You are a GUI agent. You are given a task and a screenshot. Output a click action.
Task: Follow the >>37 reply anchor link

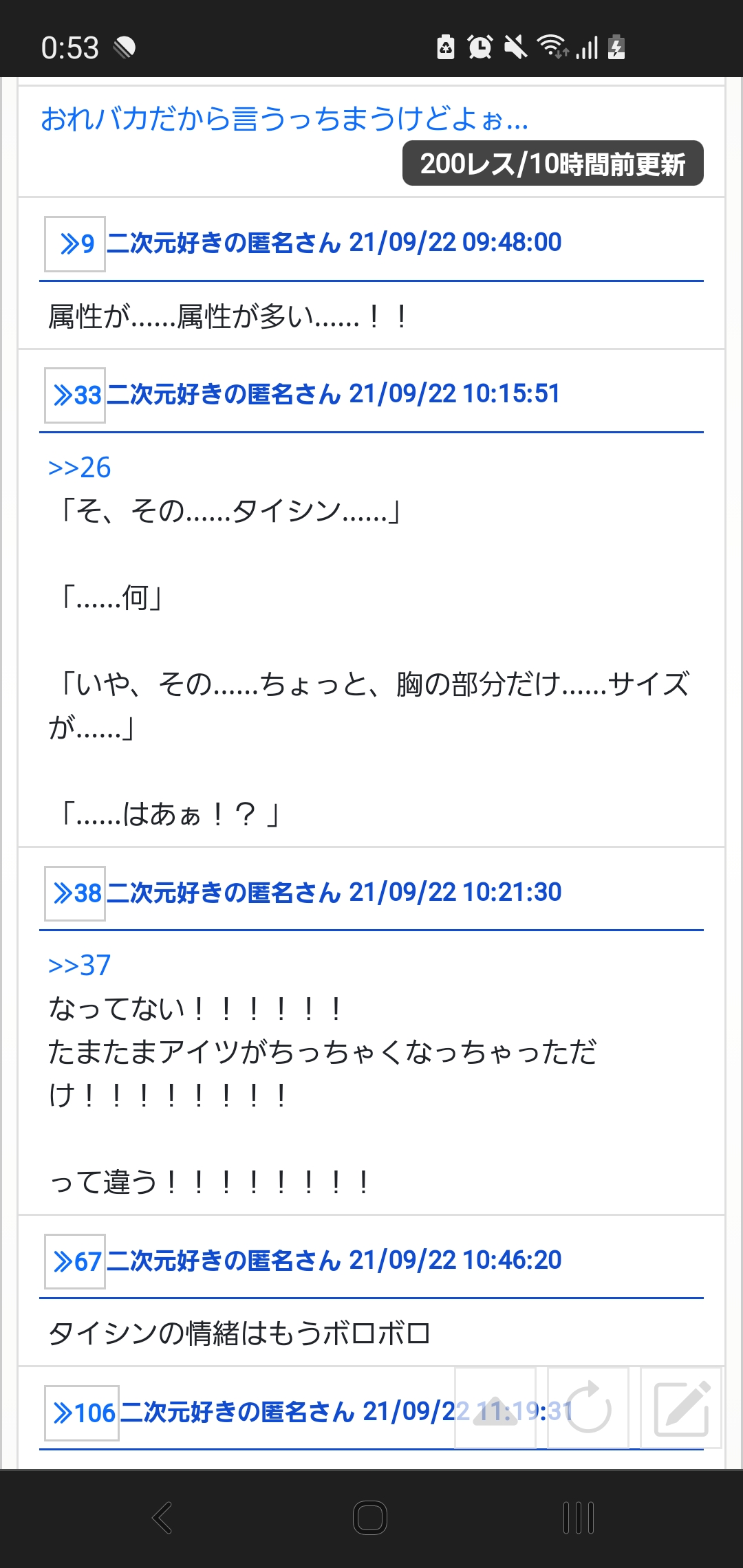click(79, 966)
